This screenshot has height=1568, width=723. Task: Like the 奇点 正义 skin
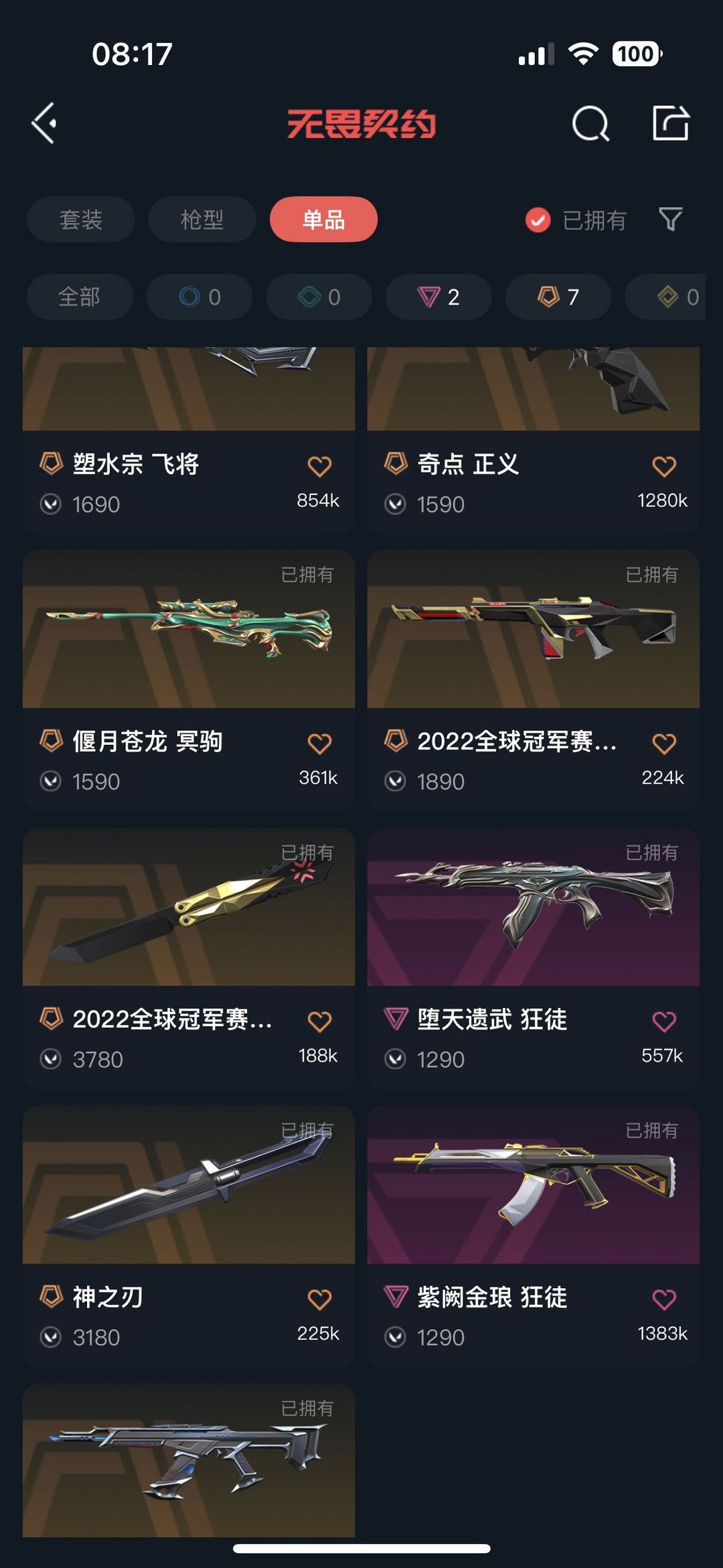[x=663, y=466]
